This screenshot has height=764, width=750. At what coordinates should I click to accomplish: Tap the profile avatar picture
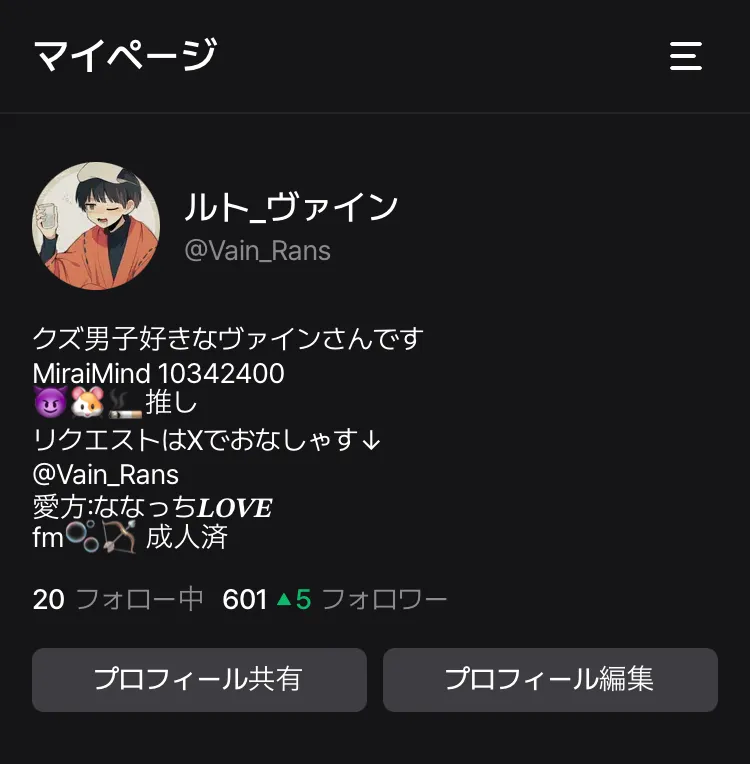97,226
